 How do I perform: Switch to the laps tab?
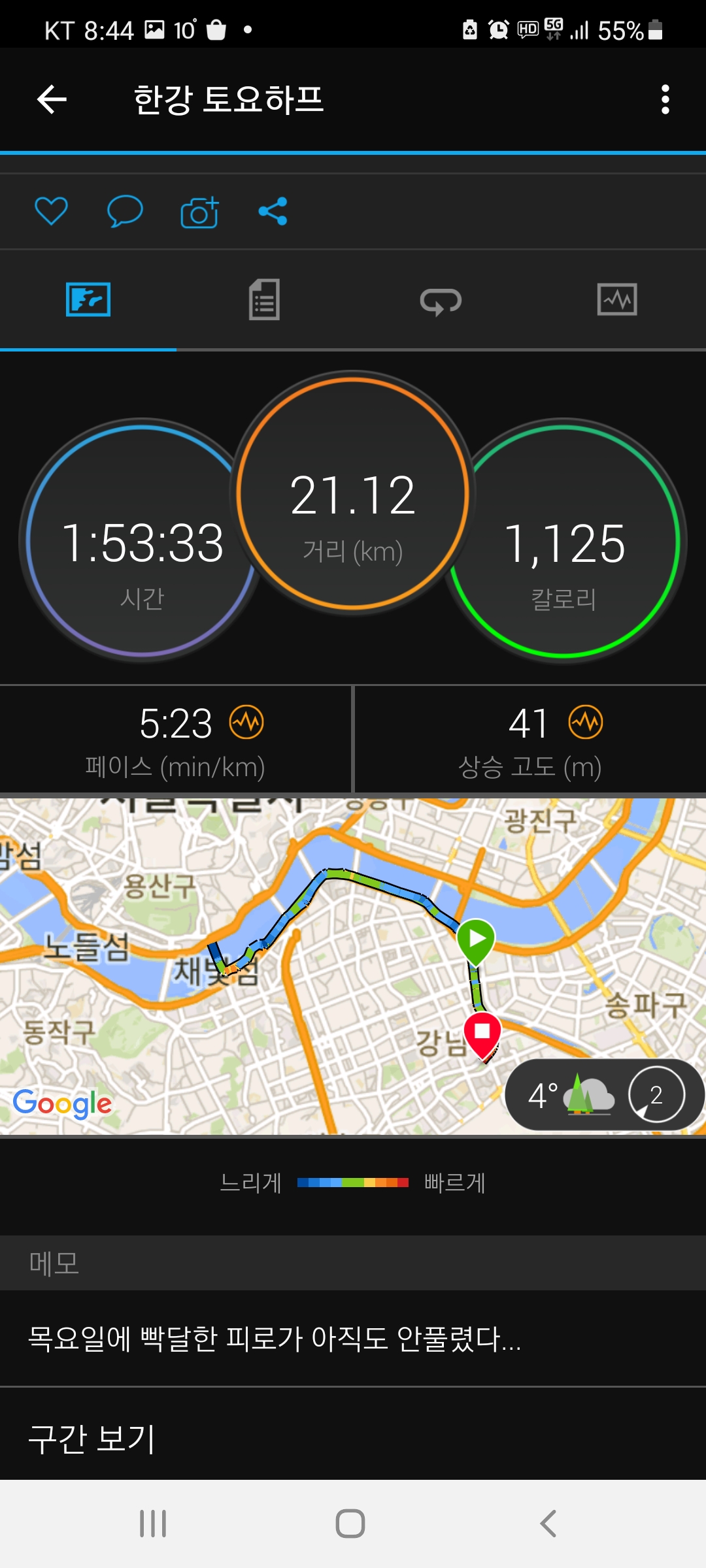point(441,301)
